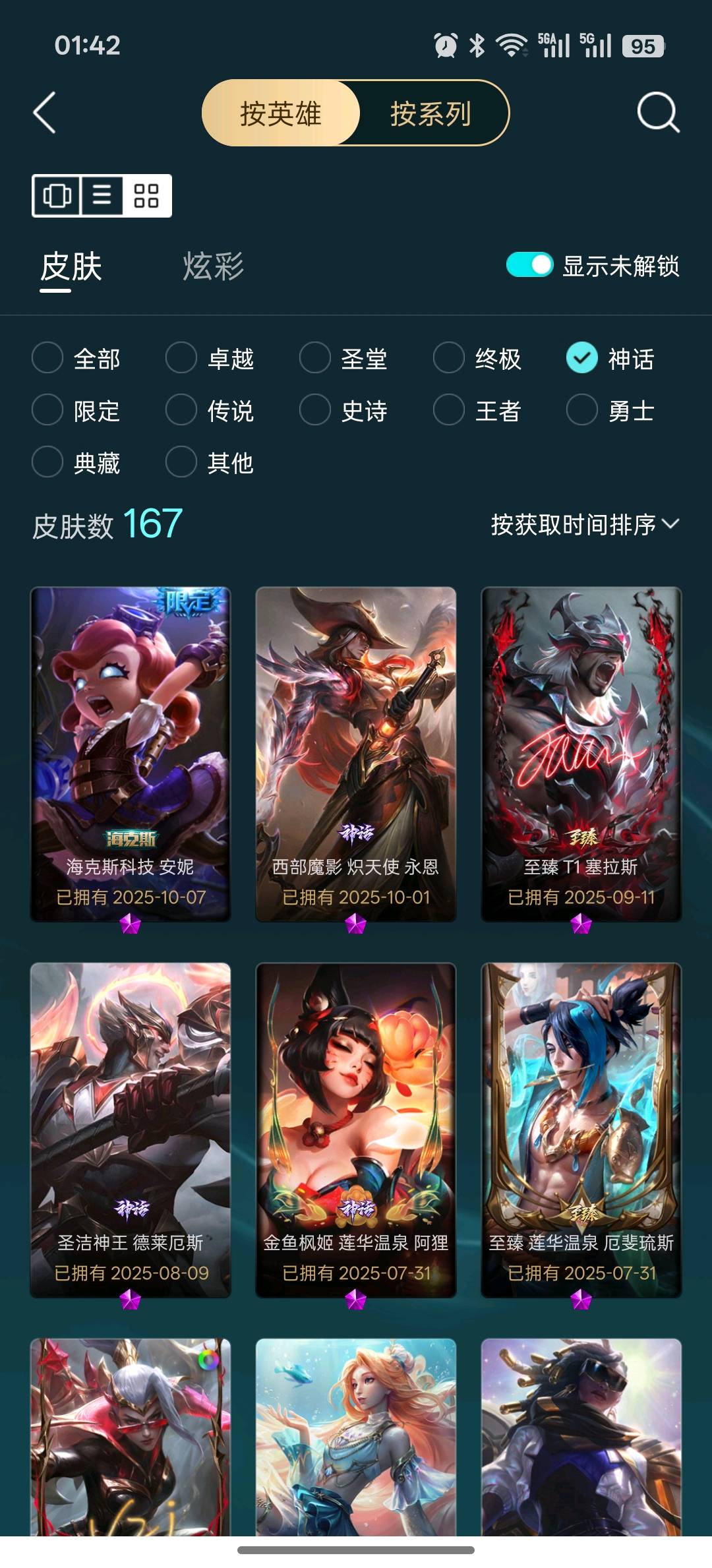The height and width of the screenshot is (1568, 712).
Task: Expand the 按获取时间排序 sort dropdown
Action: [x=584, y=524]
